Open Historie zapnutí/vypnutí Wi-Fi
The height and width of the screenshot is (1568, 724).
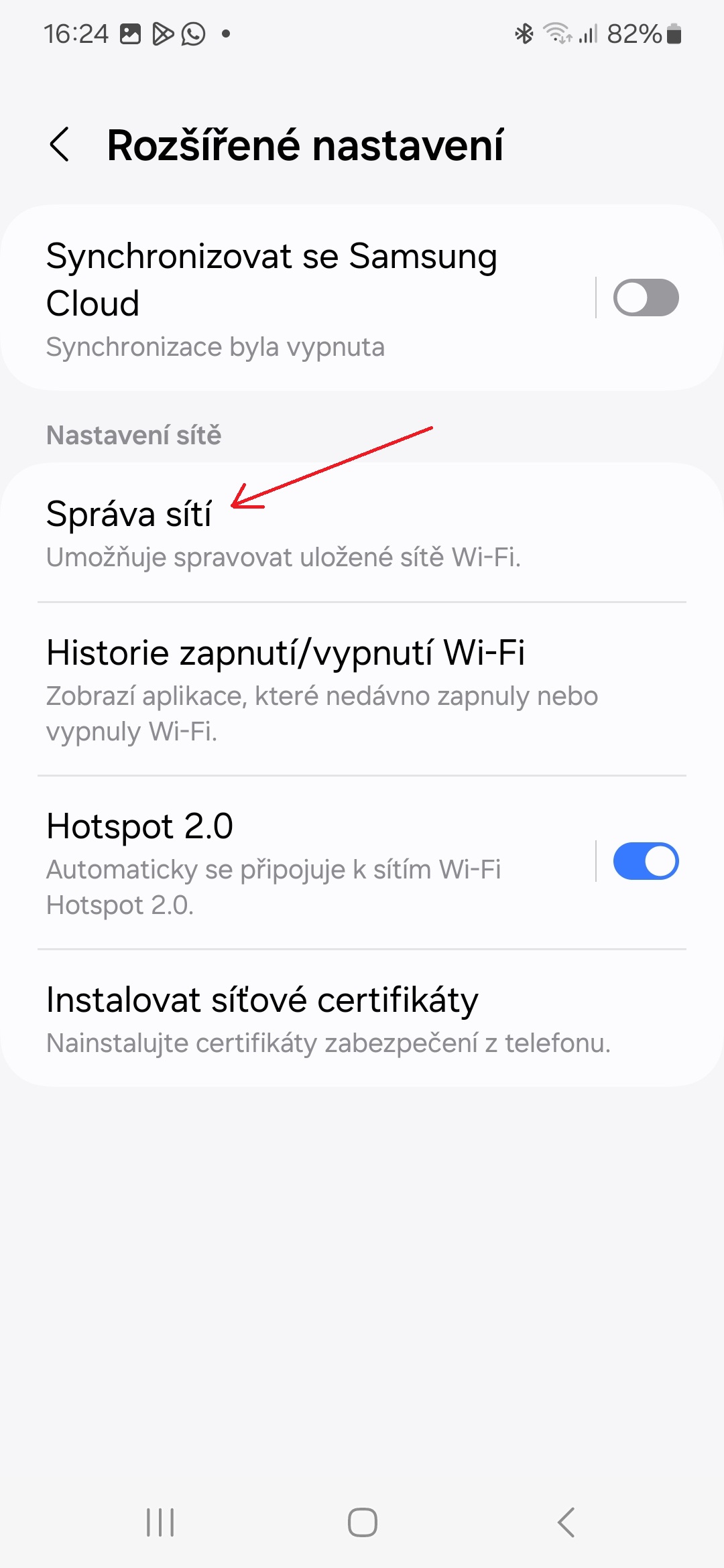click(362, 690)
